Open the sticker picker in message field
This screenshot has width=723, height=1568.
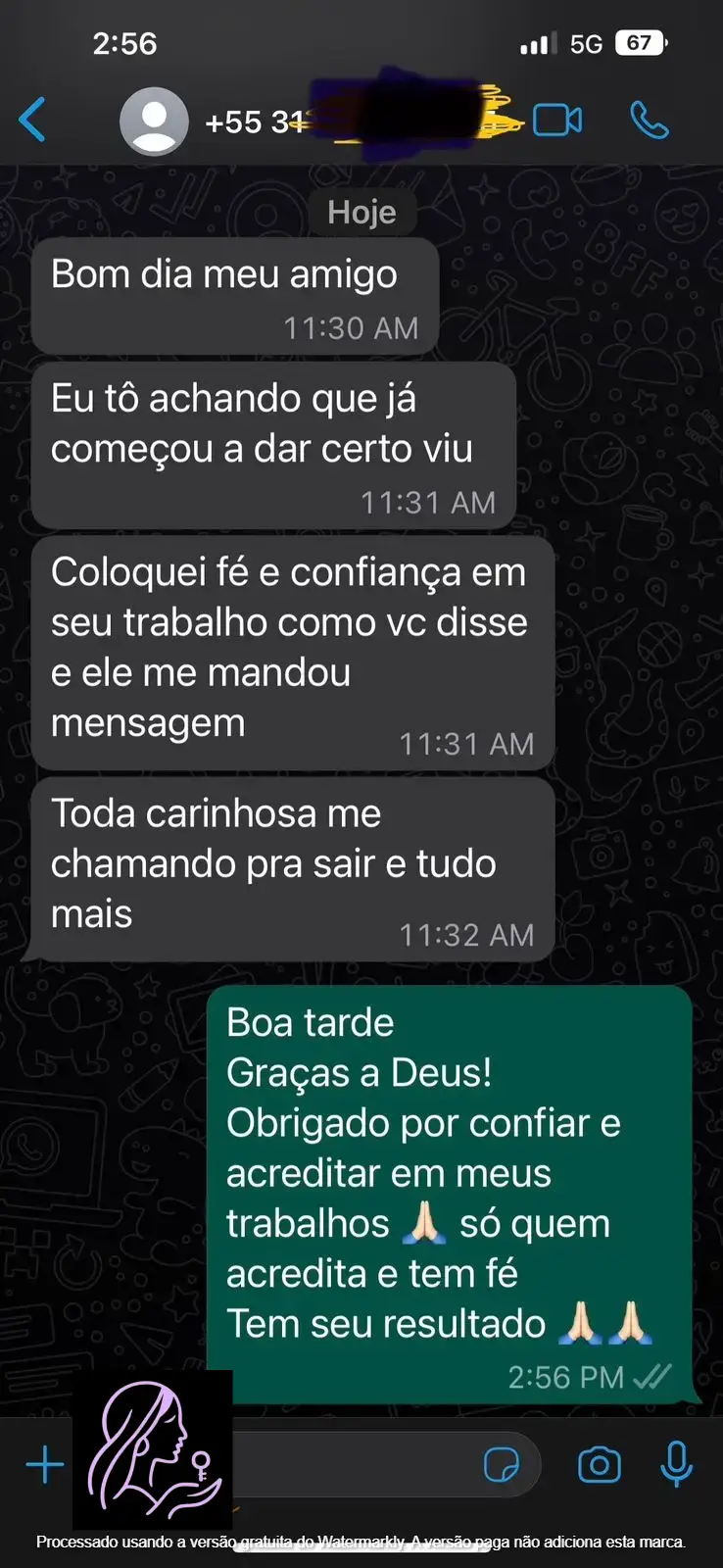coord(502,1465)
